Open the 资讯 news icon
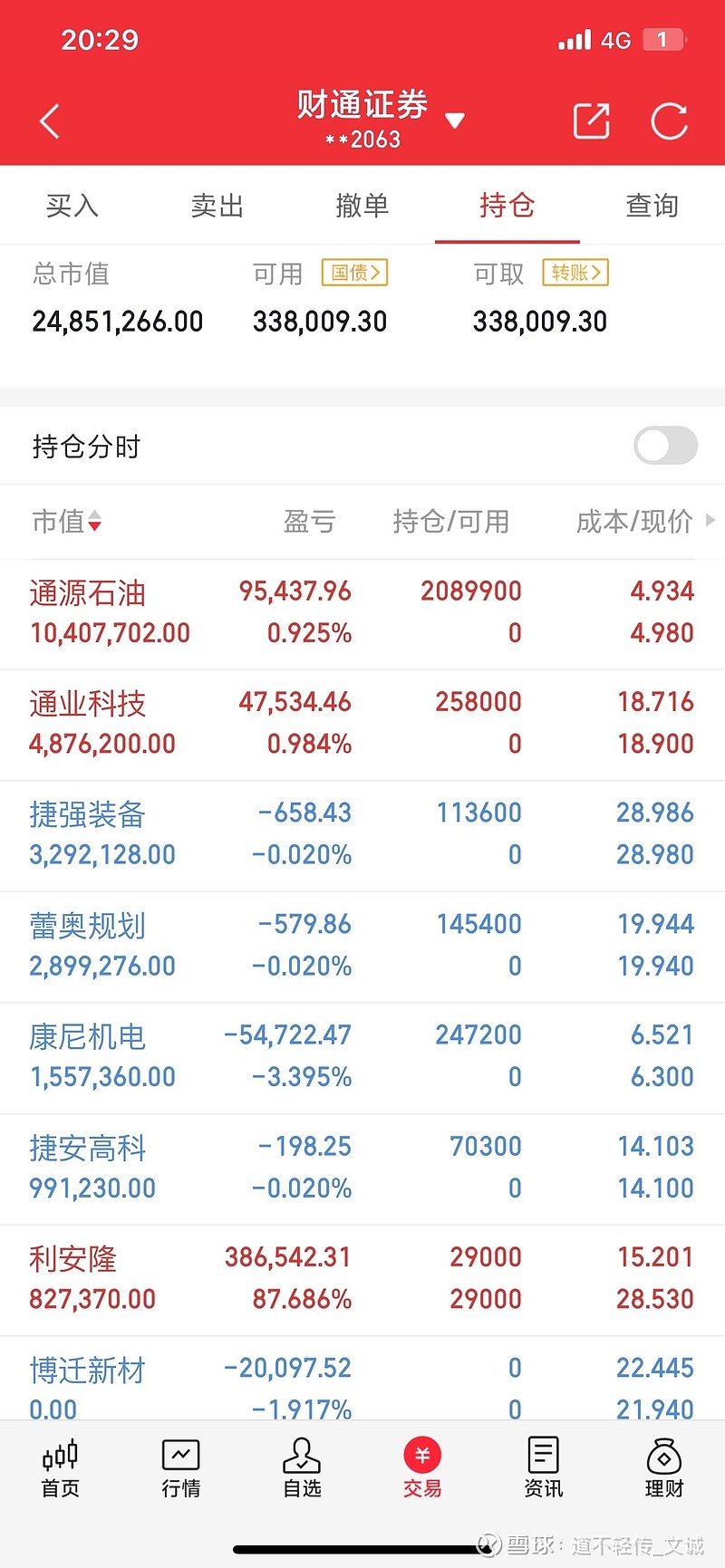Image resolution: width=725 pixels, height=1568 pixels. 543,1467
